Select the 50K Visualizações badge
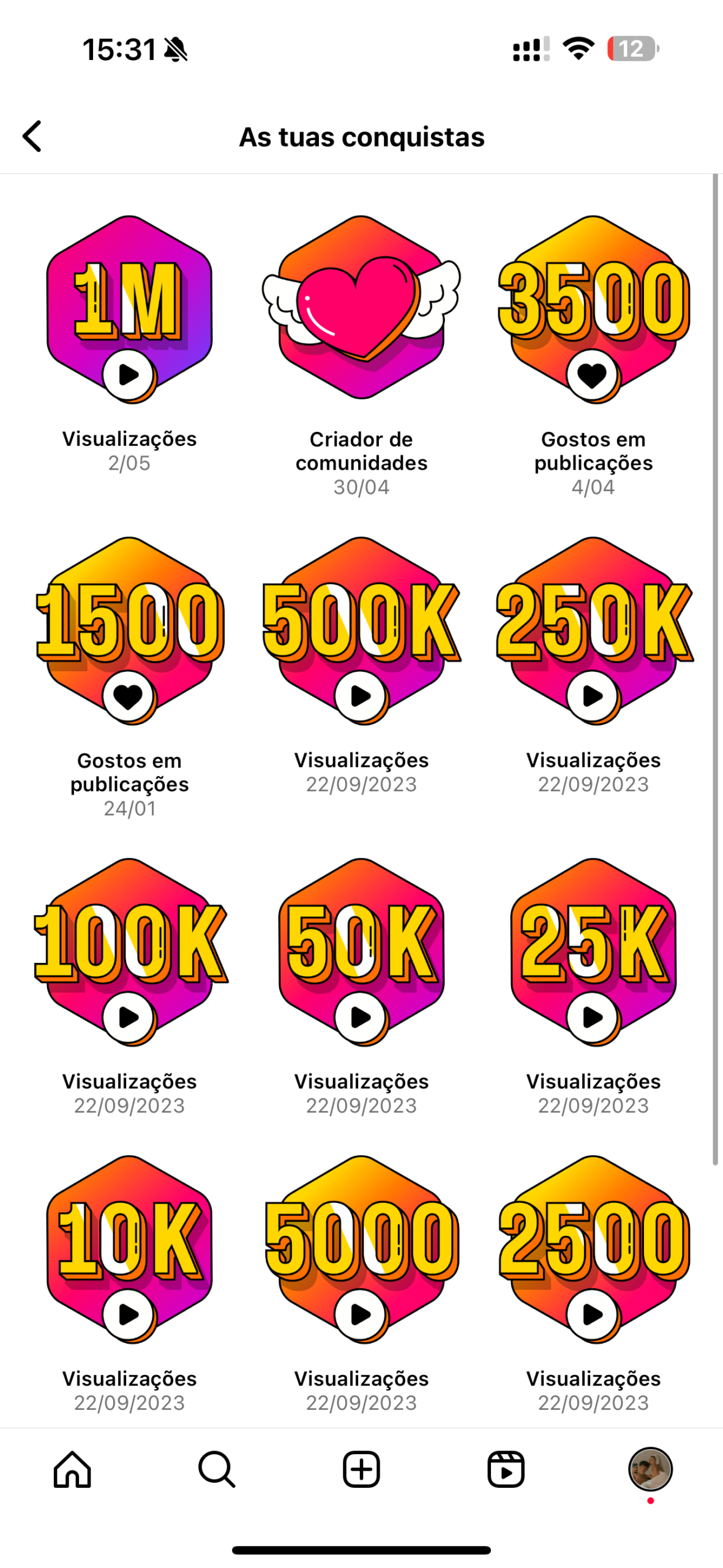The image size is (723, 1568). (x=361, y=951)
